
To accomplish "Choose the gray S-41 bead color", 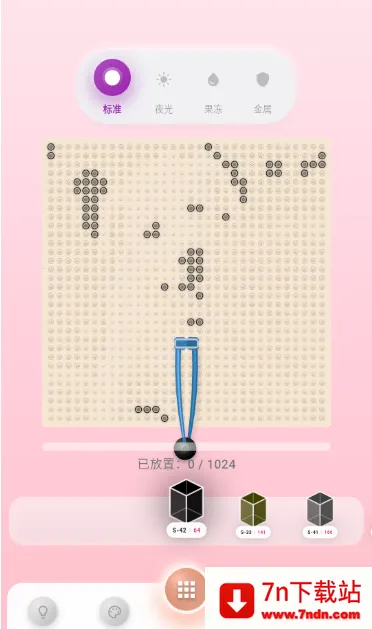I will coord(320,514).
